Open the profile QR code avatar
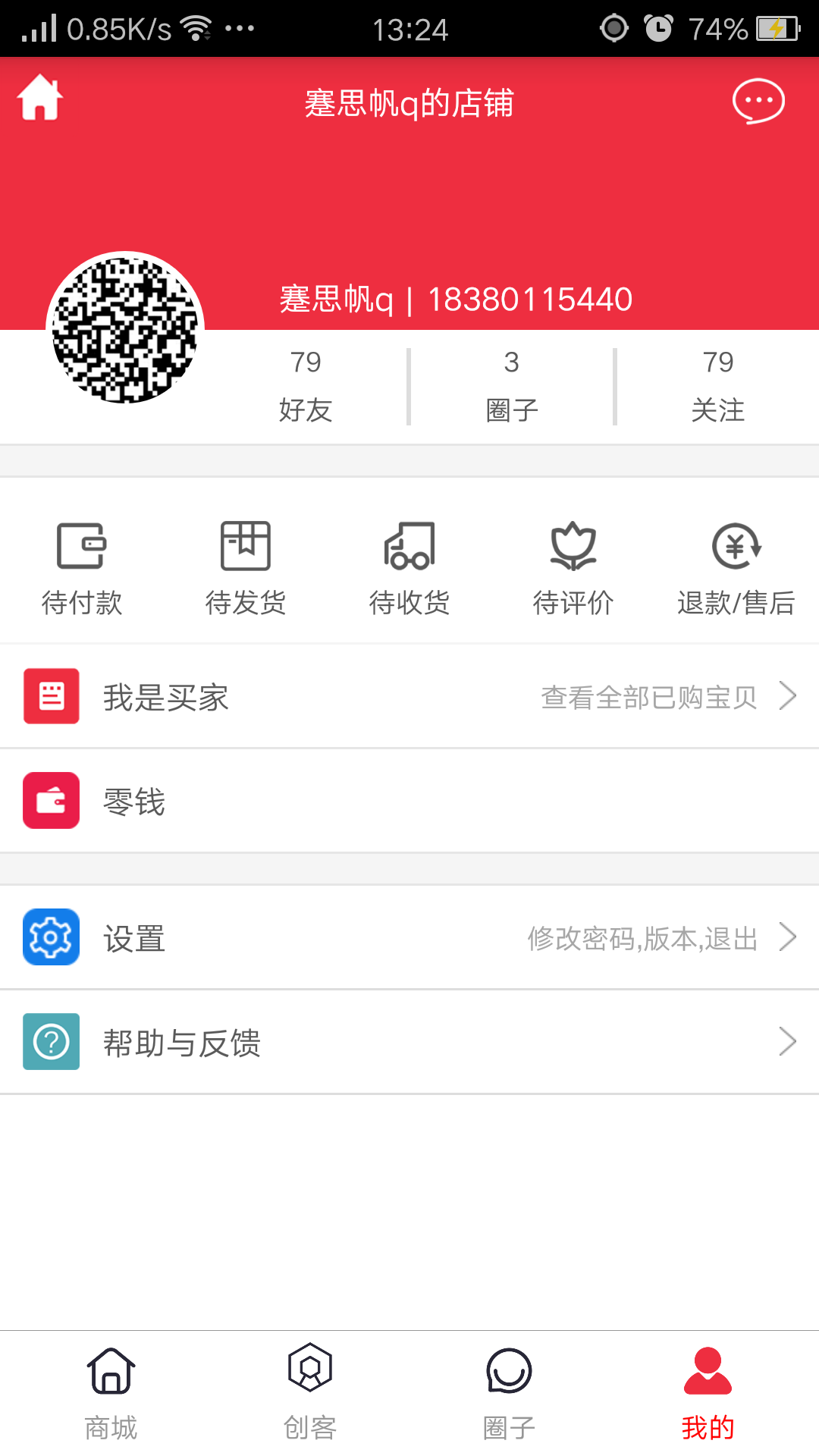The width and height of the screenshot is (819, 1456). click(125, 328)
